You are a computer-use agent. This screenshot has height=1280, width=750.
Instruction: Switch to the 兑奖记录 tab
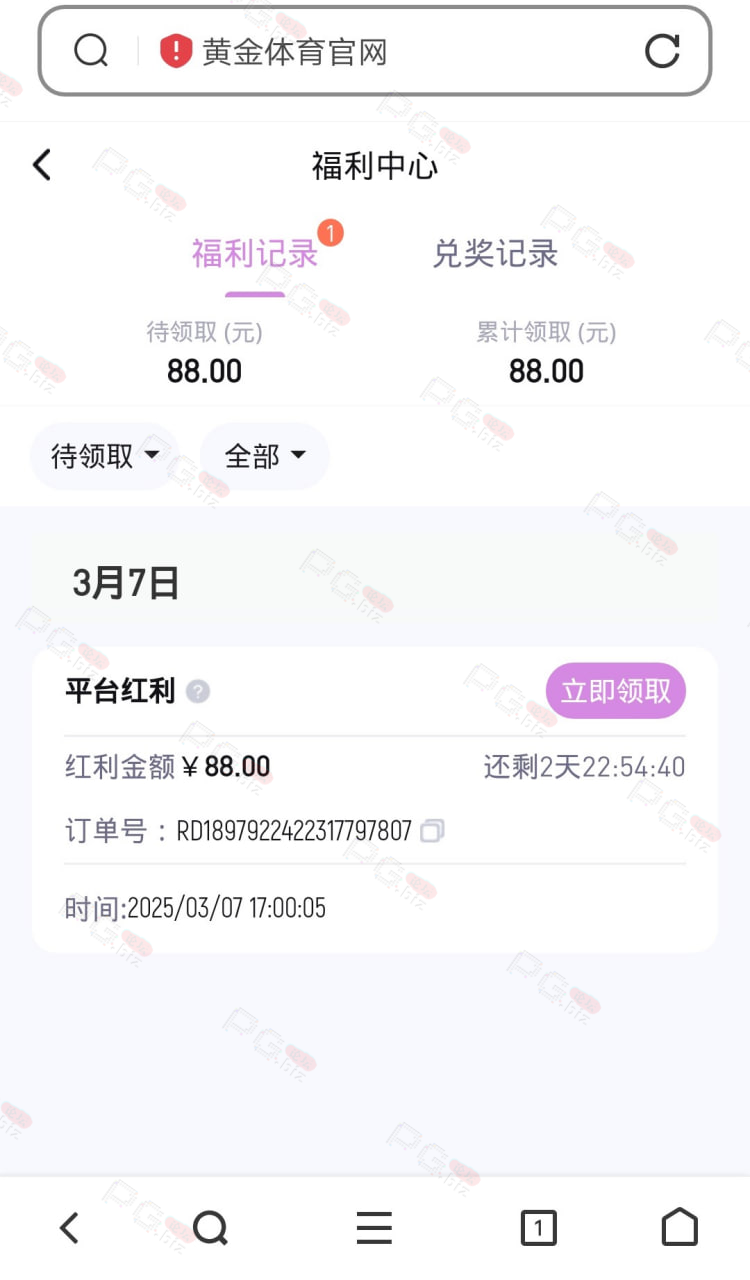coord(495,254)
